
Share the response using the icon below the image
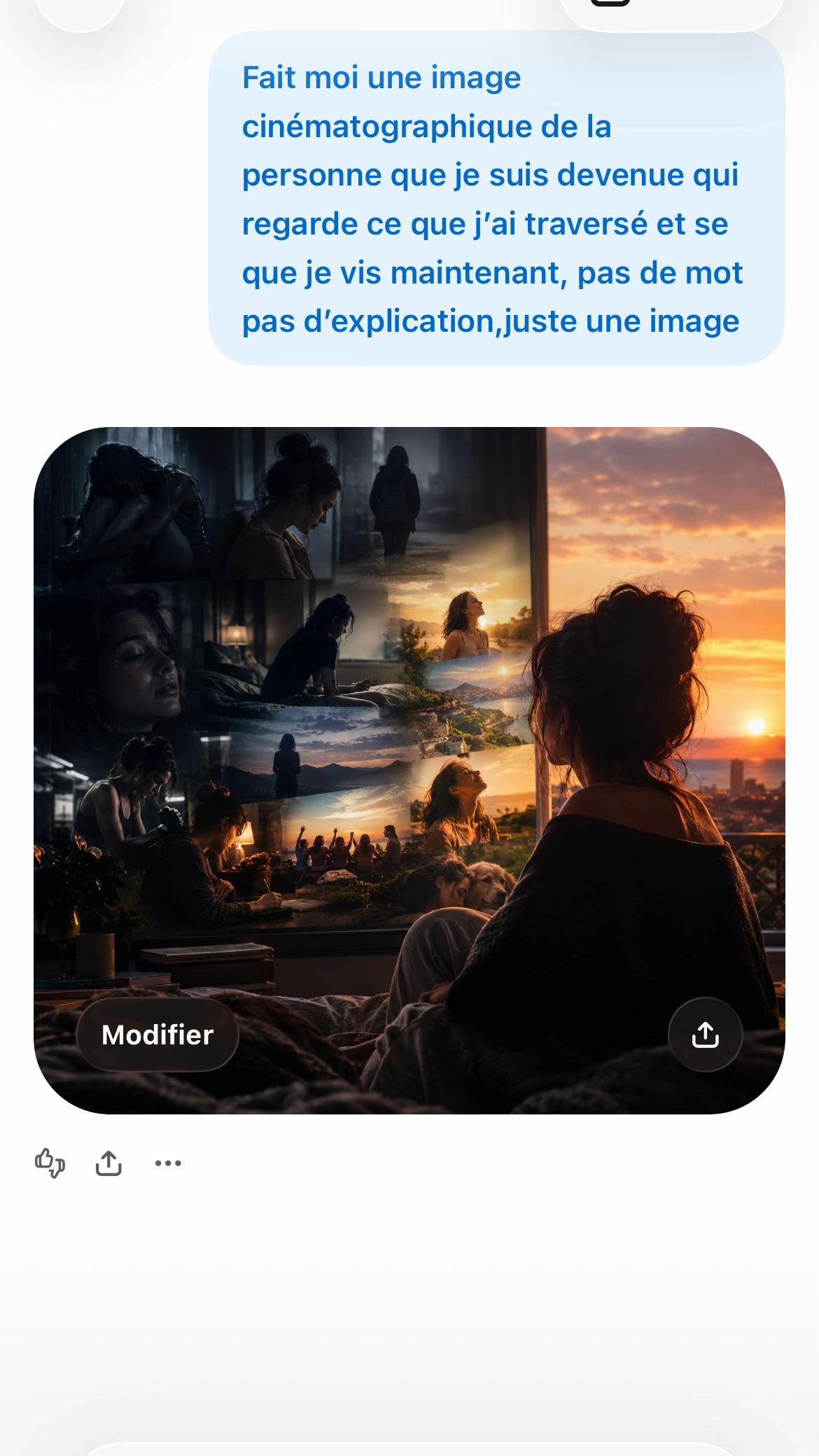(108, 1163)
